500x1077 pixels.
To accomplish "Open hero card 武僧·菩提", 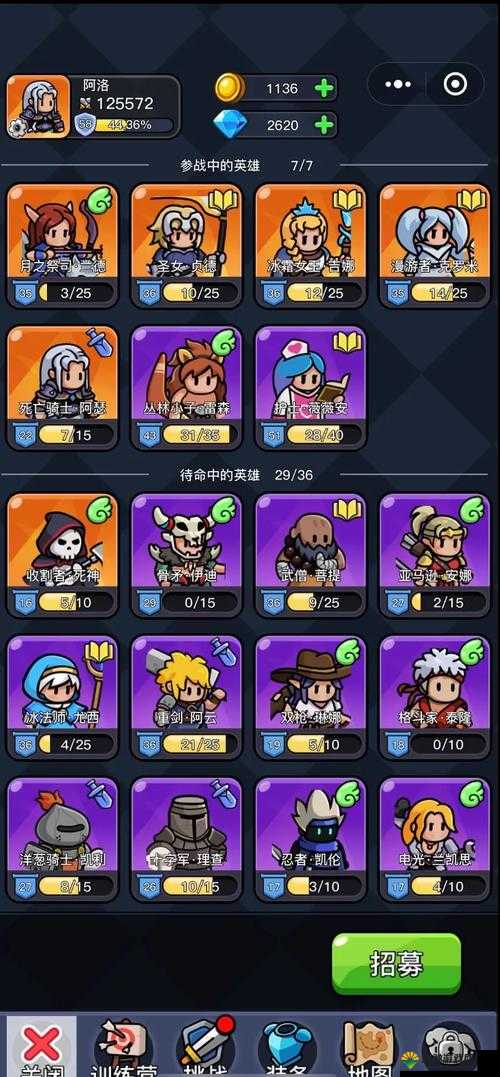I will pyautogui.click(x=310, y=554).
